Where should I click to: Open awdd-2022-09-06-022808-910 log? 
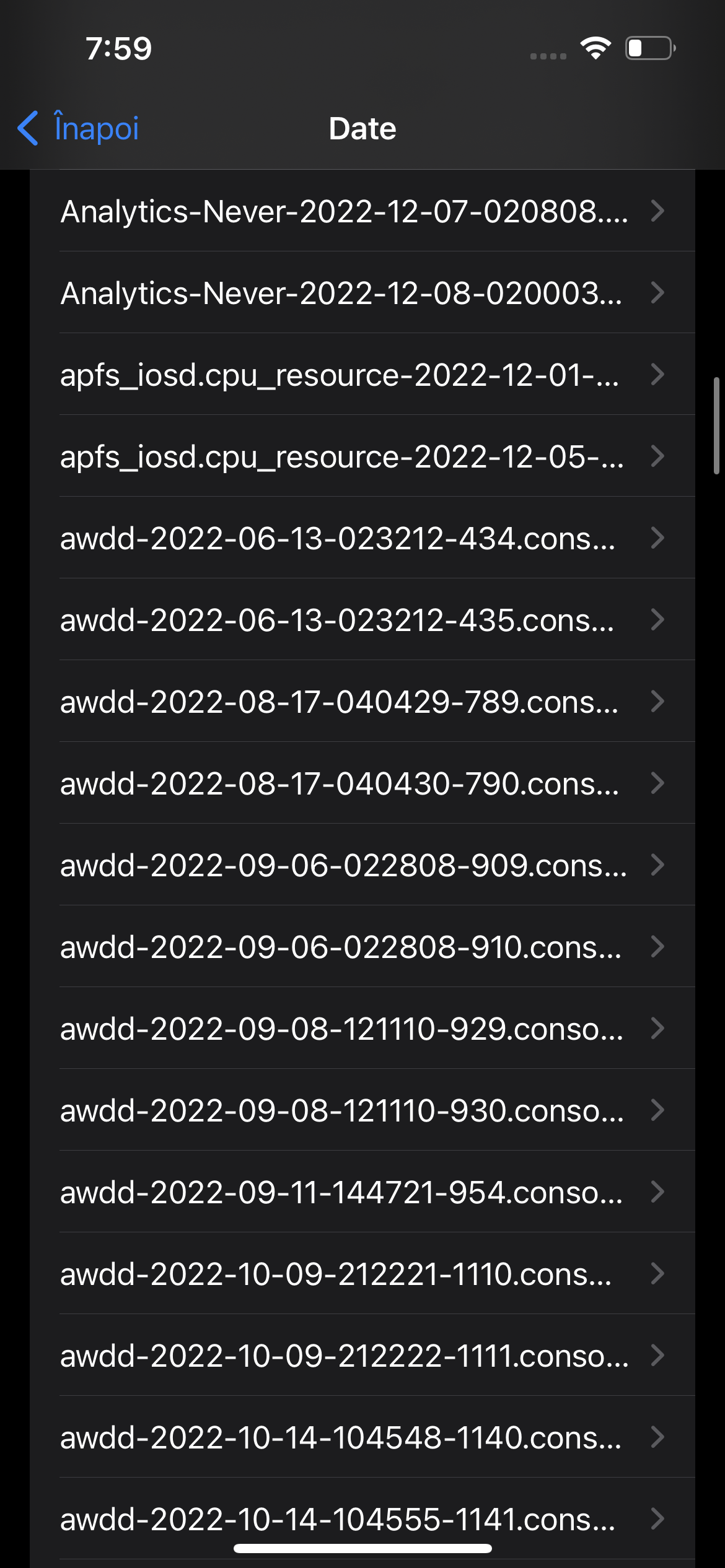(362, 947)
